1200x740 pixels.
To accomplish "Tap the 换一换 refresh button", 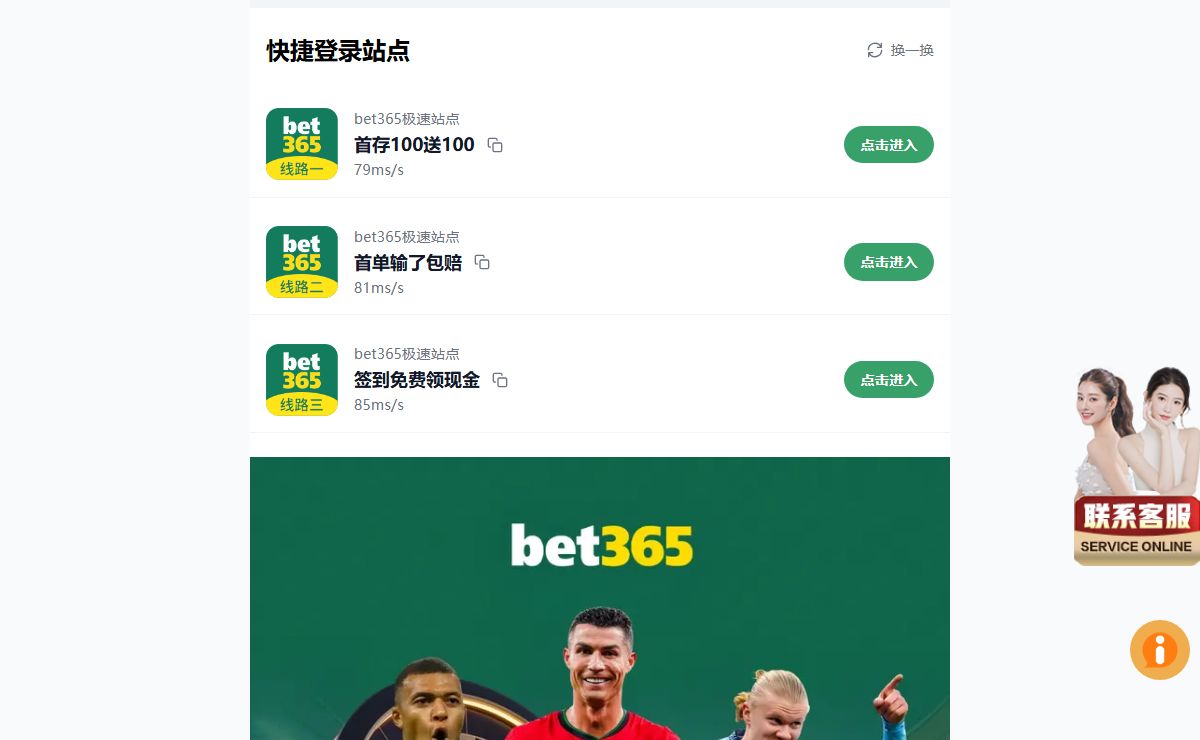I will (900, 50).
